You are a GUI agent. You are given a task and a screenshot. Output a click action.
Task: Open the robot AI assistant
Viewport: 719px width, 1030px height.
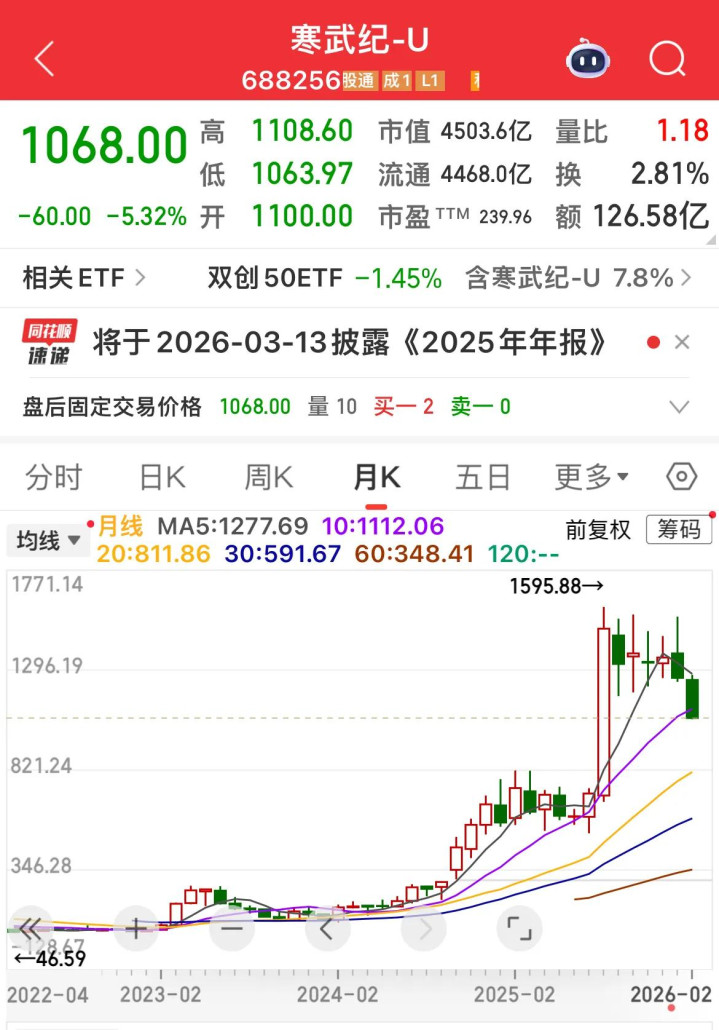pos(588,59)
